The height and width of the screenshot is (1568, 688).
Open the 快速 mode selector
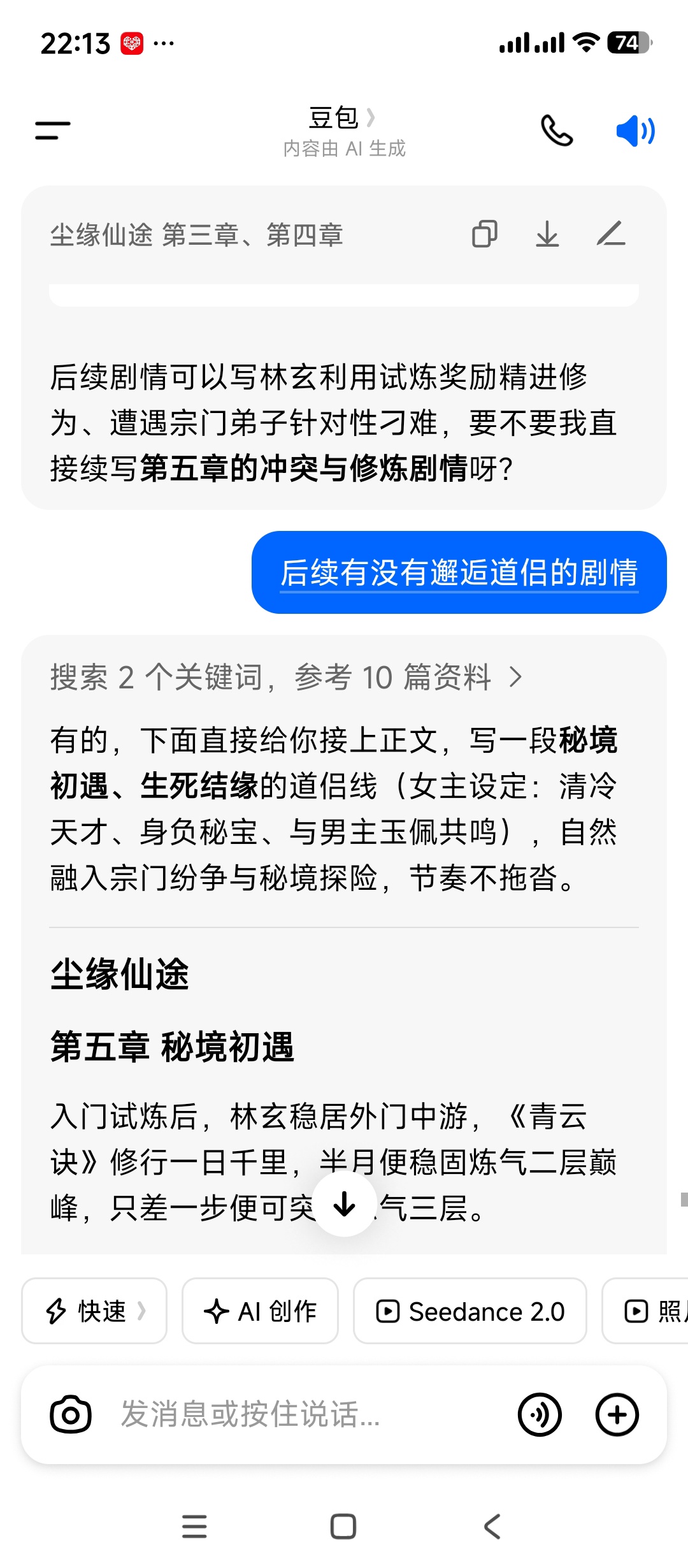[x=94, y=1311]
